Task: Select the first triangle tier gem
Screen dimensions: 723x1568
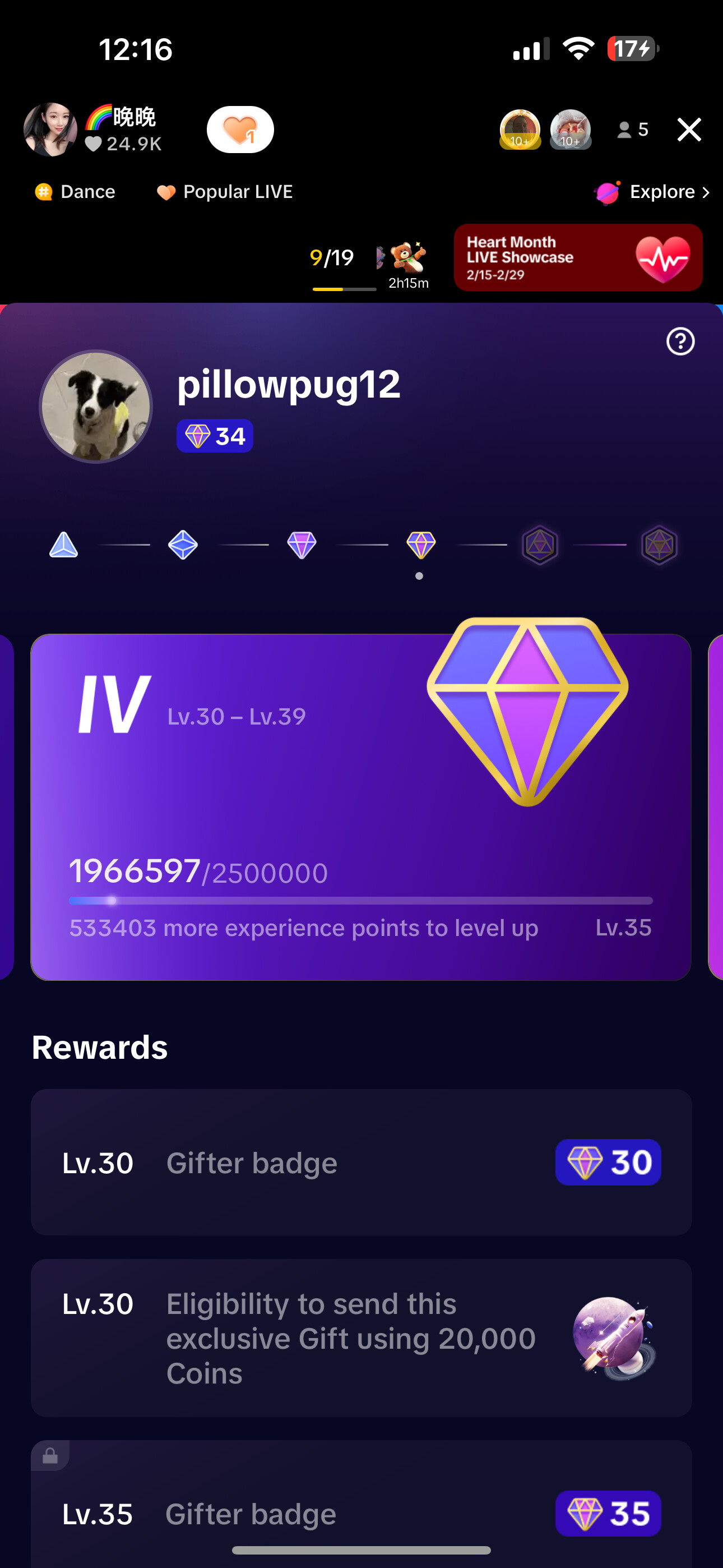Action: pos(63,545)
